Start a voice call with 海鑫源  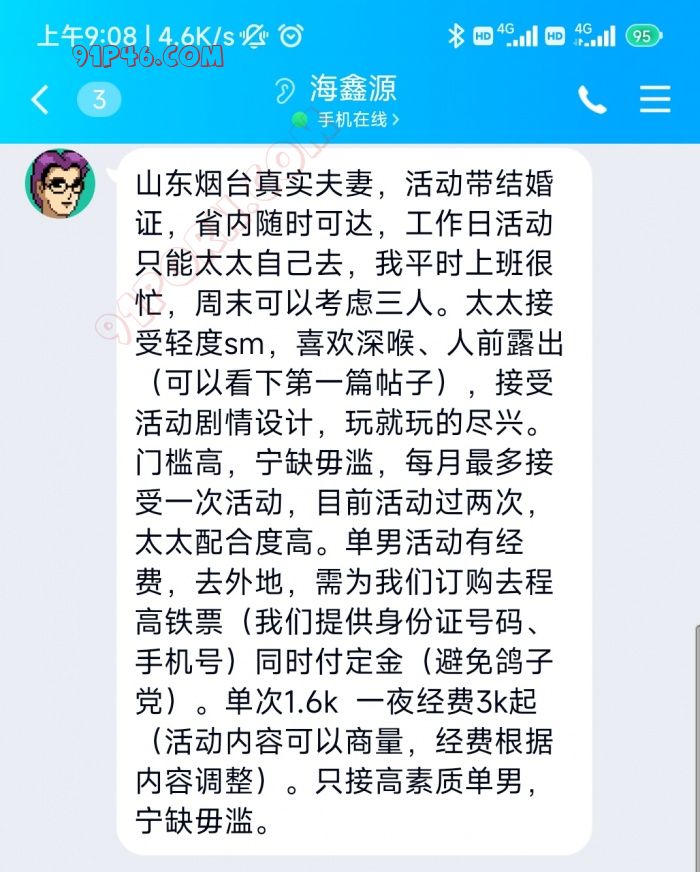(x=592, y=99)
